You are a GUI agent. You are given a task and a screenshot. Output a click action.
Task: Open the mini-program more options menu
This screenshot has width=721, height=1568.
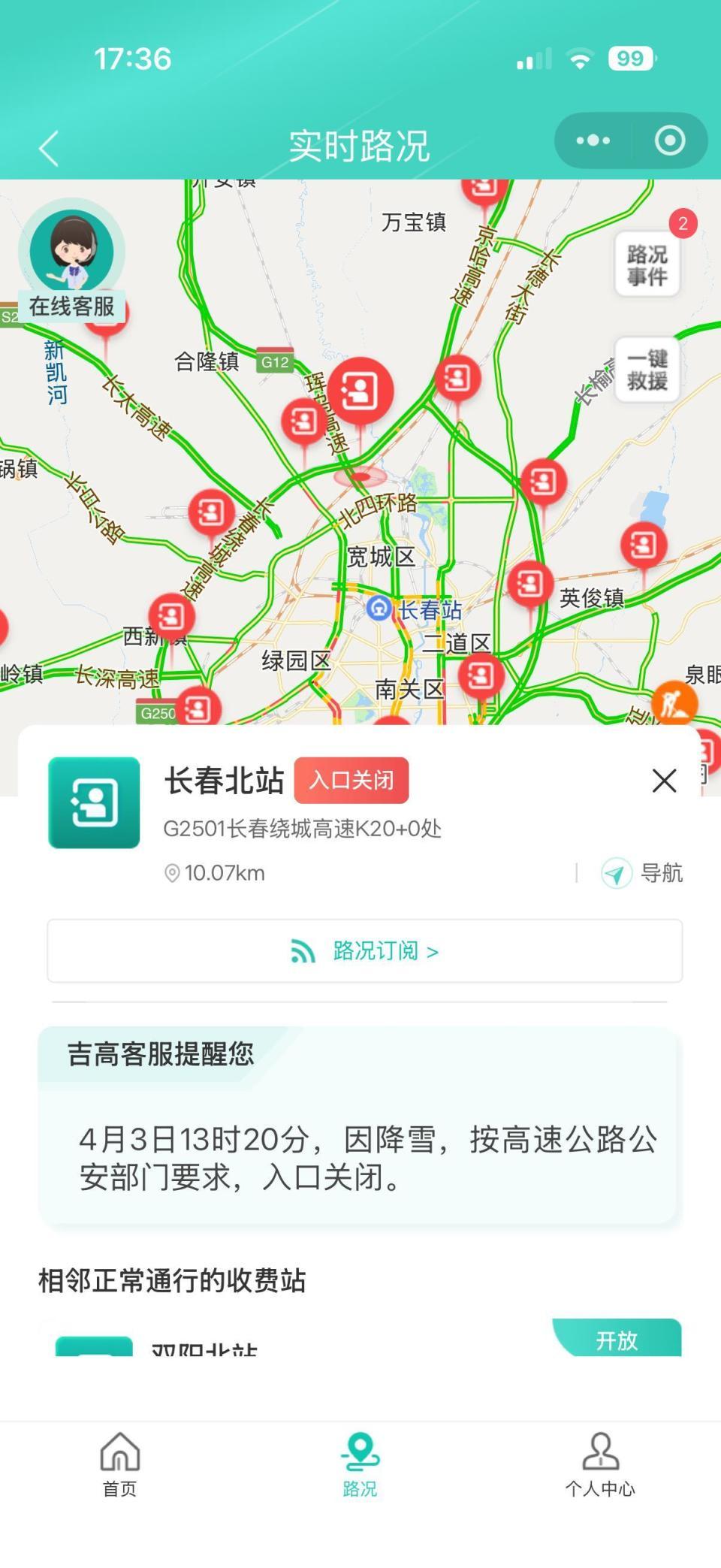[593, 140]
